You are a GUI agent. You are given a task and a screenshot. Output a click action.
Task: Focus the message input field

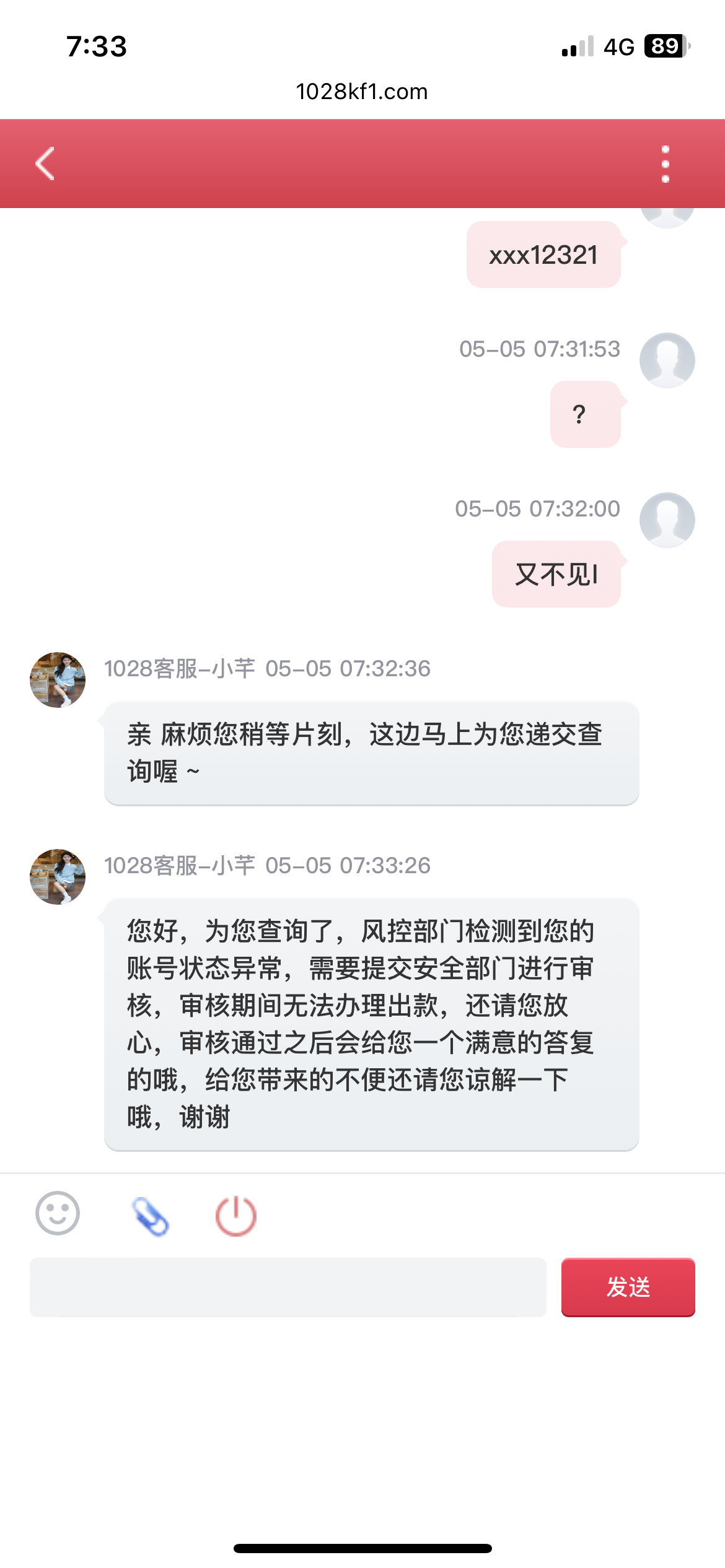(x=288, y=1287)
